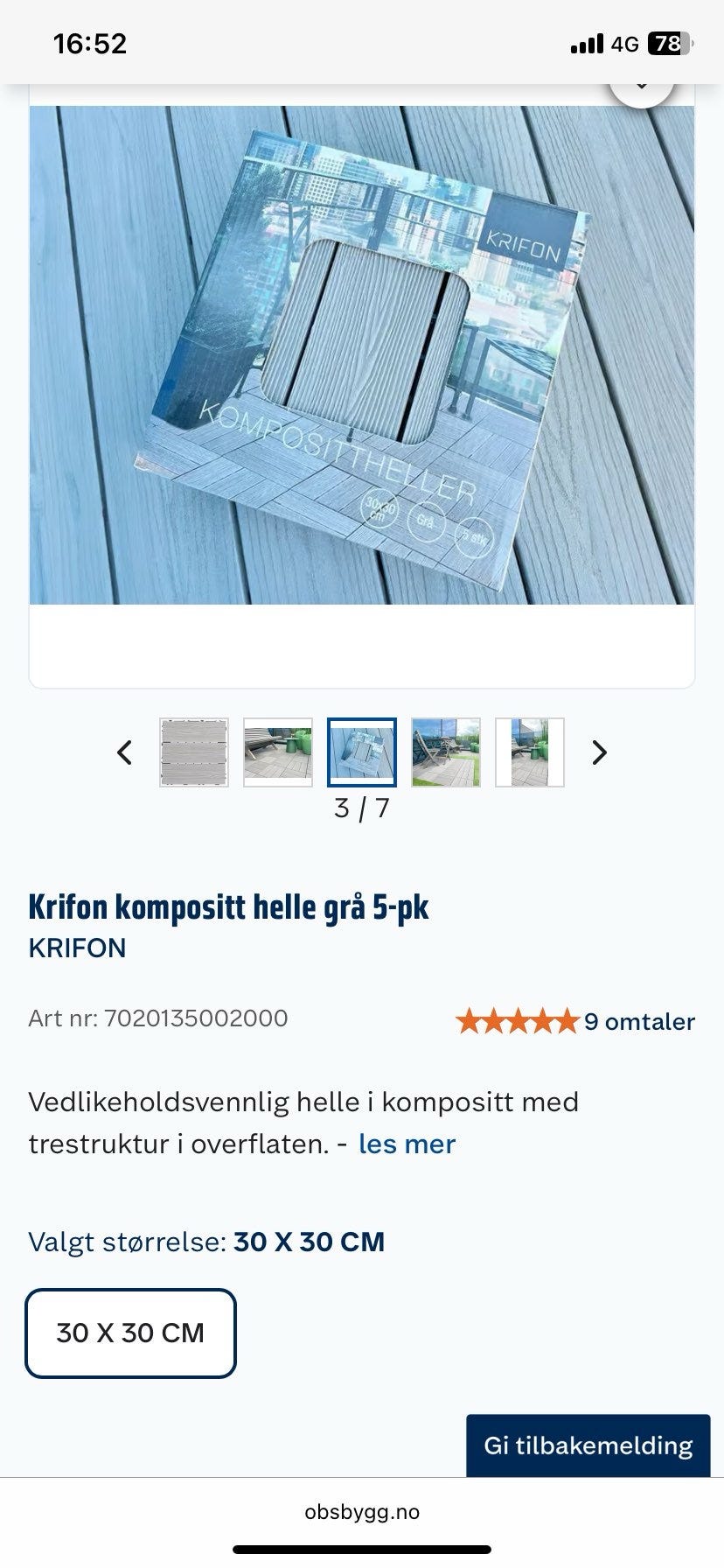Tap the first orange star in the rating
This screenshot has width=724, height=1568.
(467, 1020)
